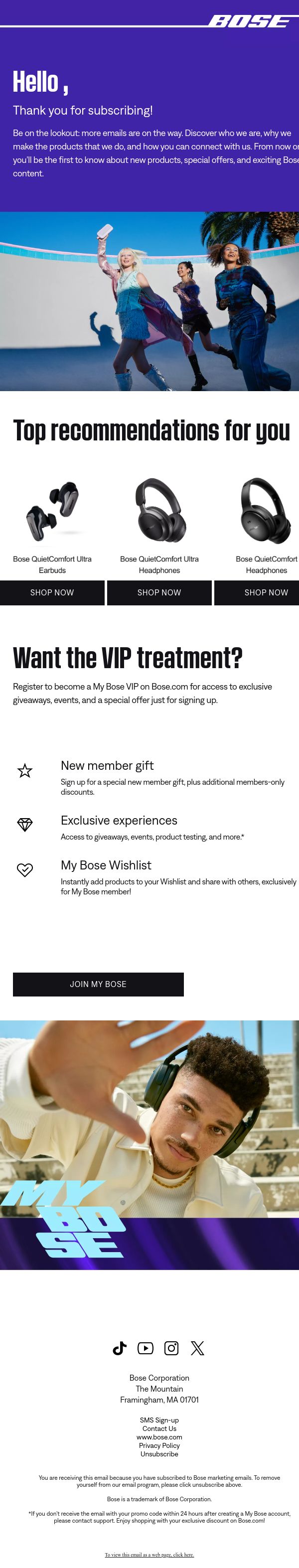Open the SMS Sign-up link
Viewport: 299px width, 1568px height.
click(x=159, y=1420)
